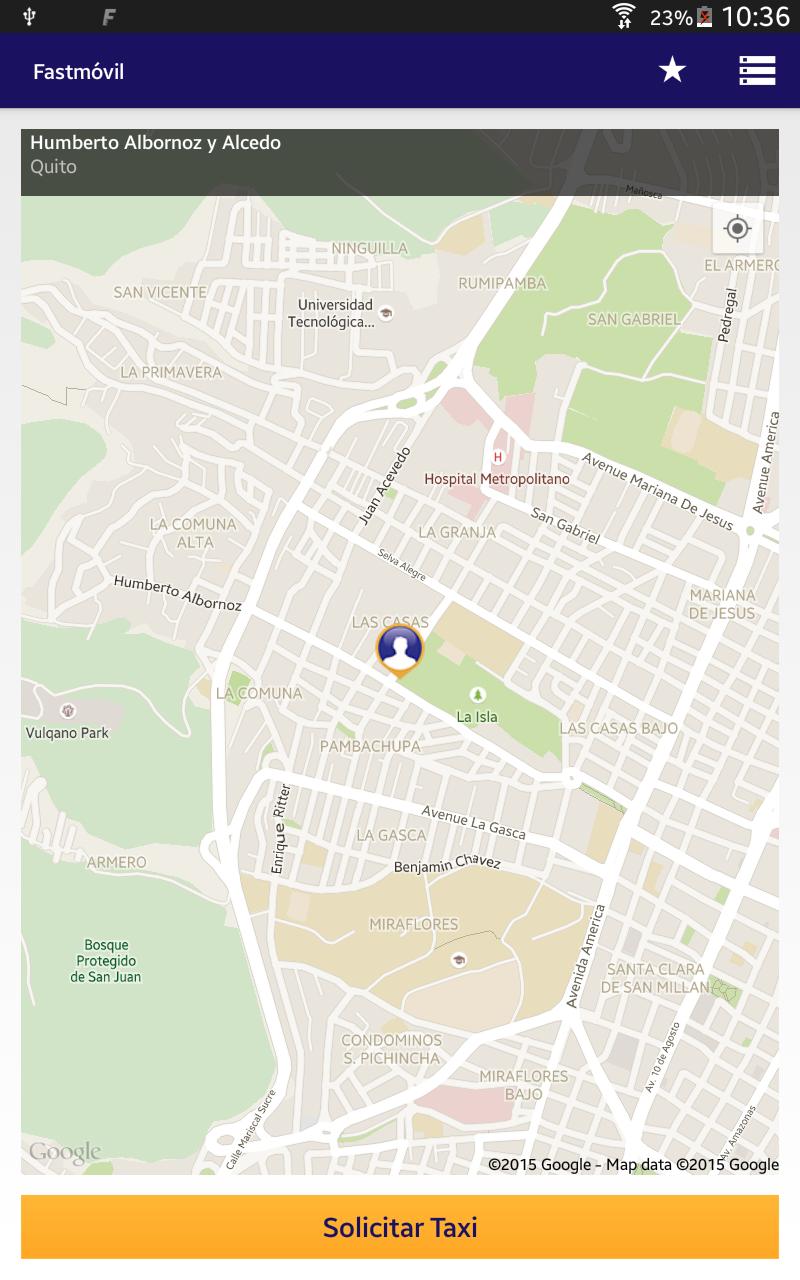The height and width of the screenshot is (1280, 800).
Task: Center map on my location
Action: pyautogui.click(x=737, y=229)
